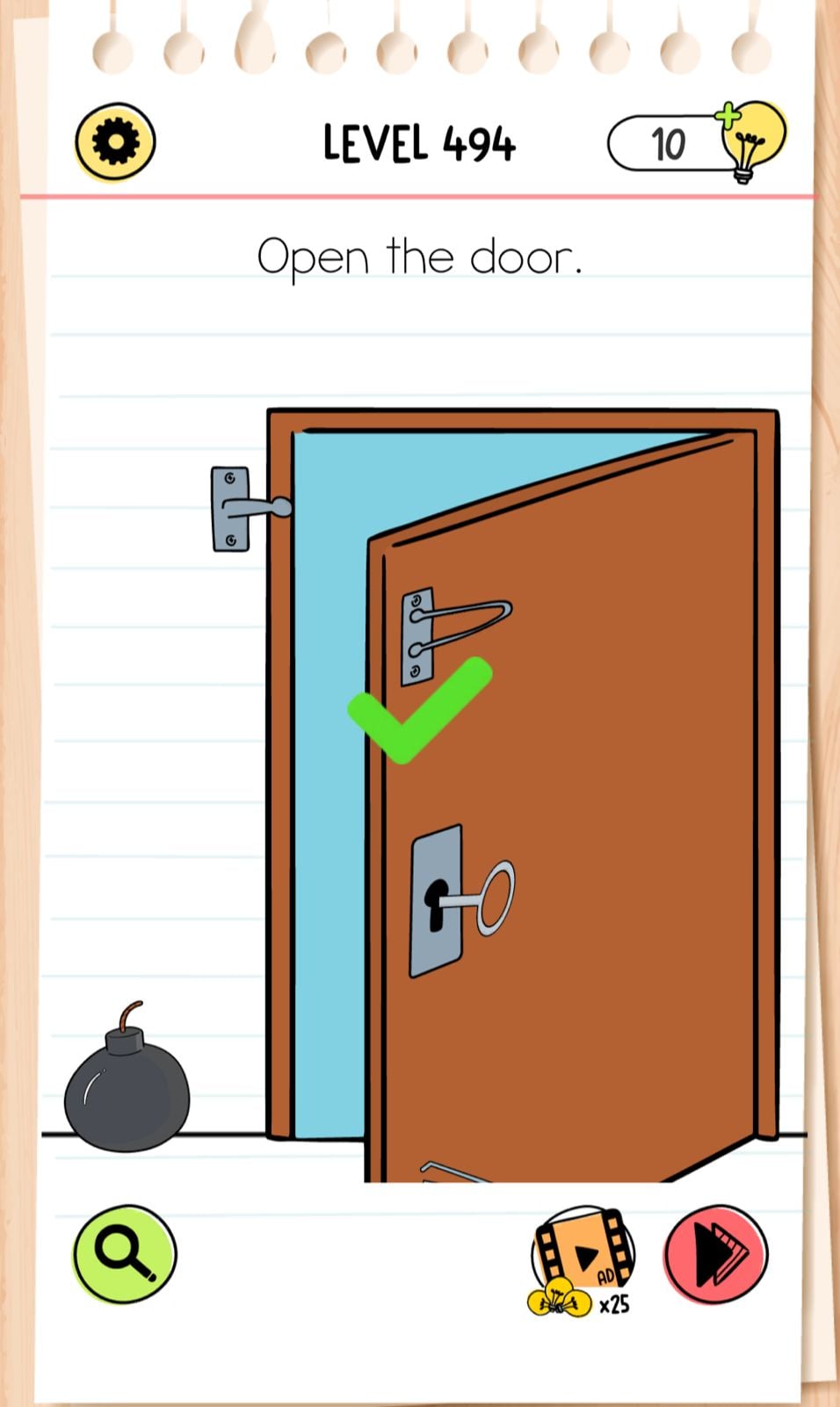Skip to the next level
Image resolution: width=840 pixels, height=1407 pixels.
click(x=716, y=1254)
